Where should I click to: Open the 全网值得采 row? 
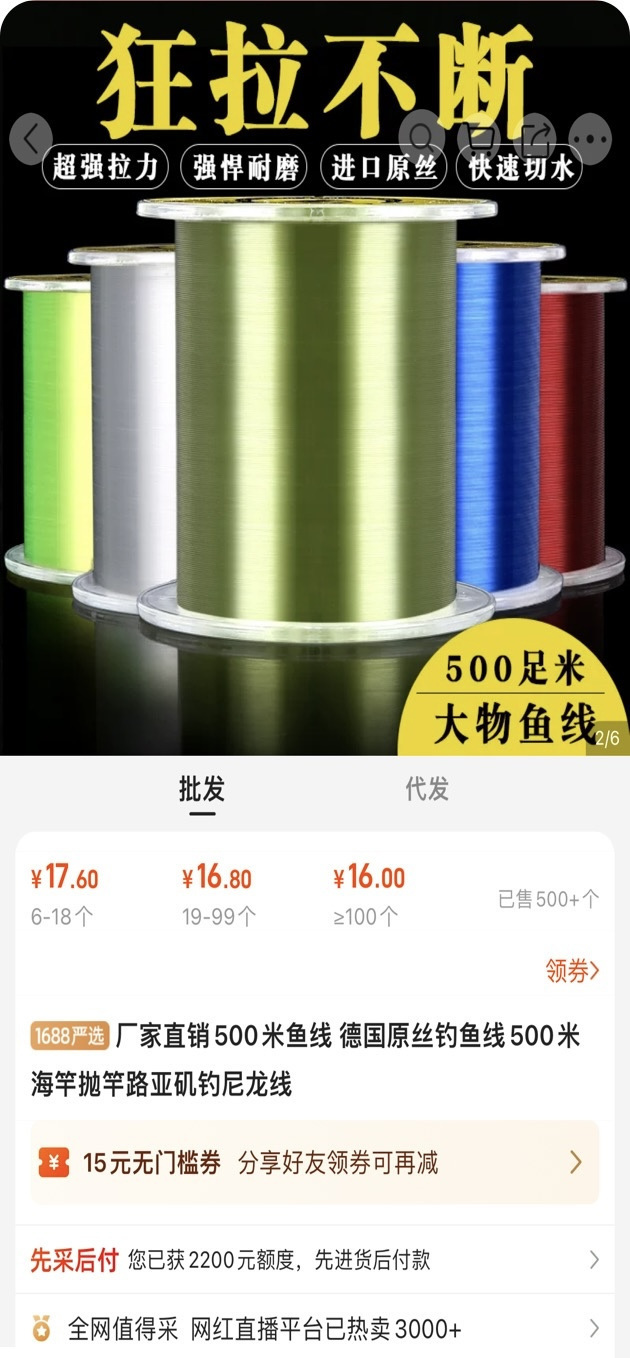click(x=314, y=1329)
